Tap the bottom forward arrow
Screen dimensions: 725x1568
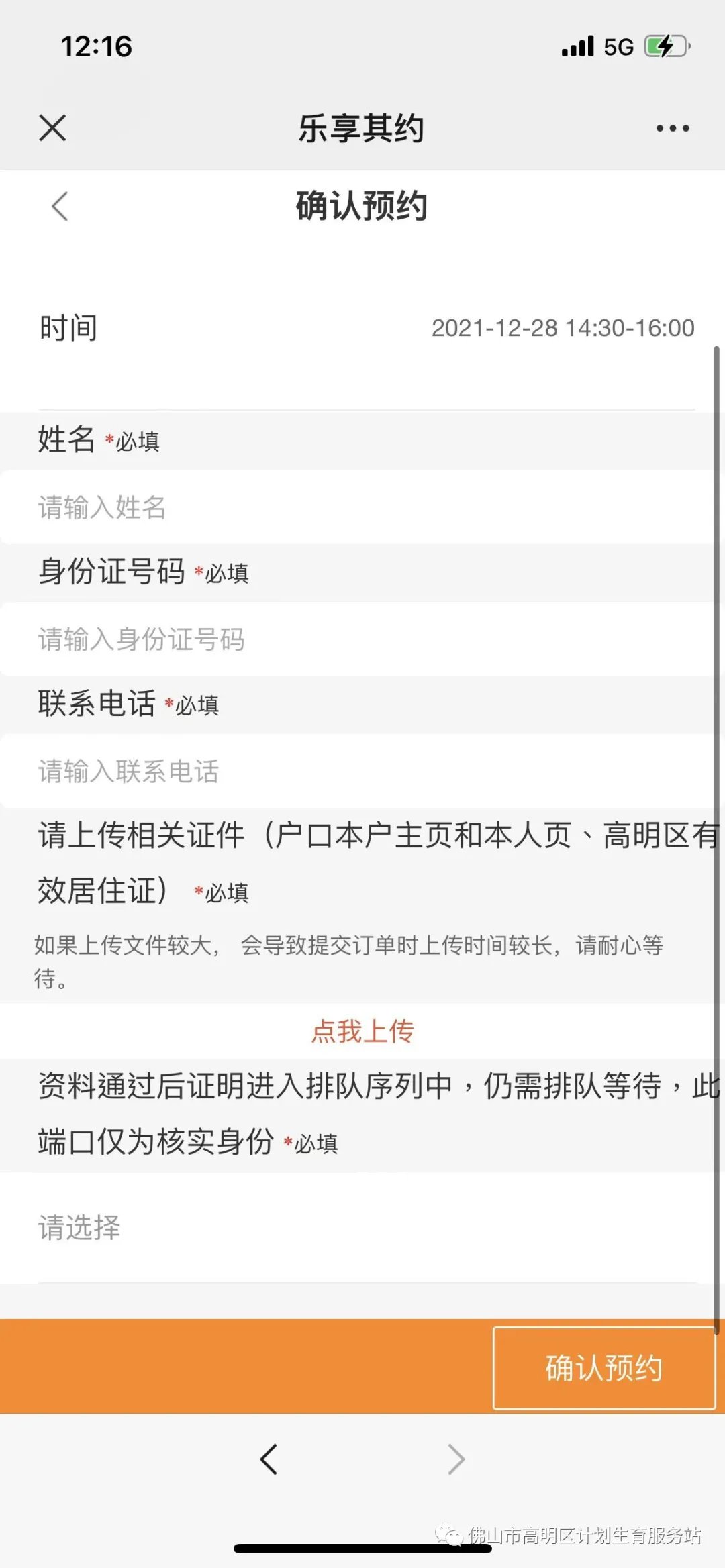point(456,1459)
